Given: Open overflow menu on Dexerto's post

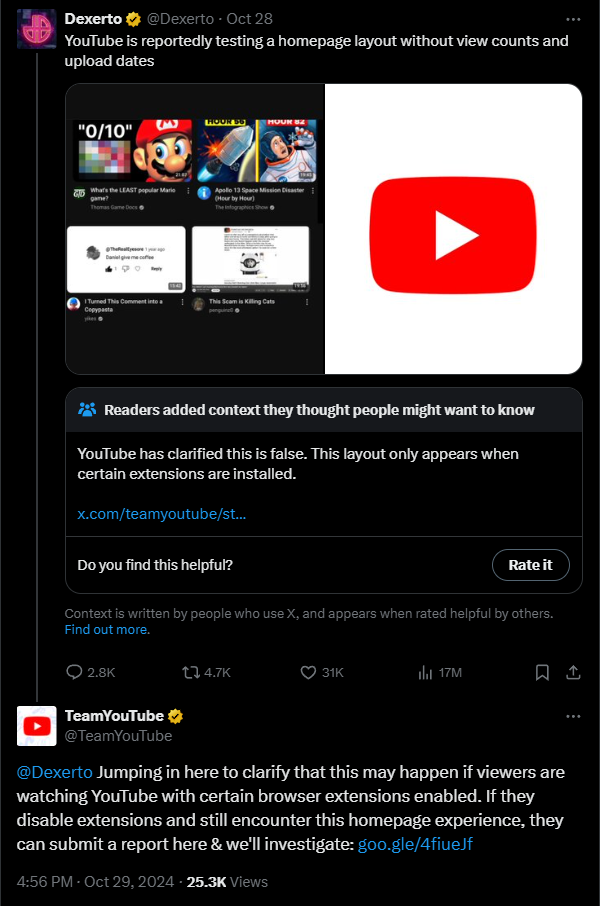Looking at the screenshot, I should click(x=573, y=19).
